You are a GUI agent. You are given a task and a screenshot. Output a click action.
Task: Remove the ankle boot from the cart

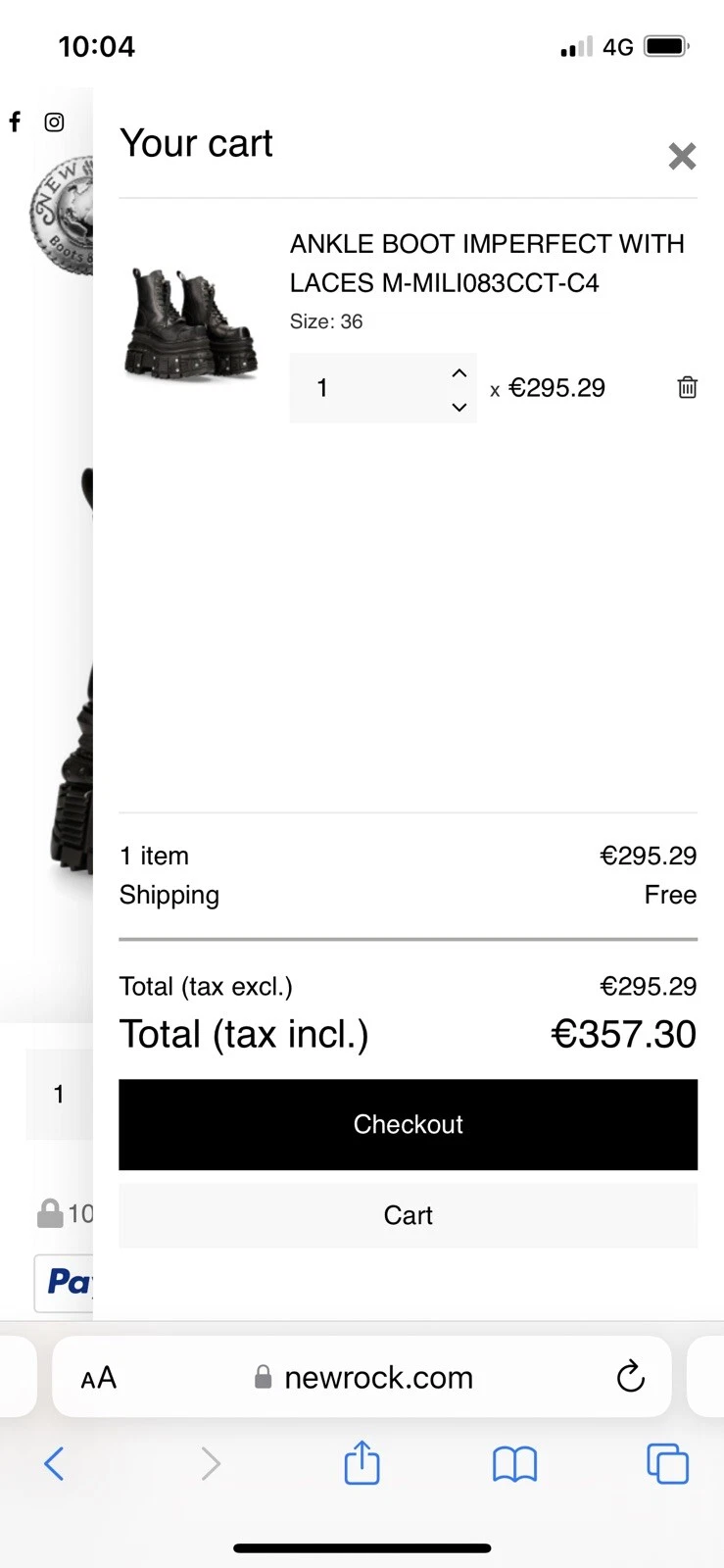(688, 387)
